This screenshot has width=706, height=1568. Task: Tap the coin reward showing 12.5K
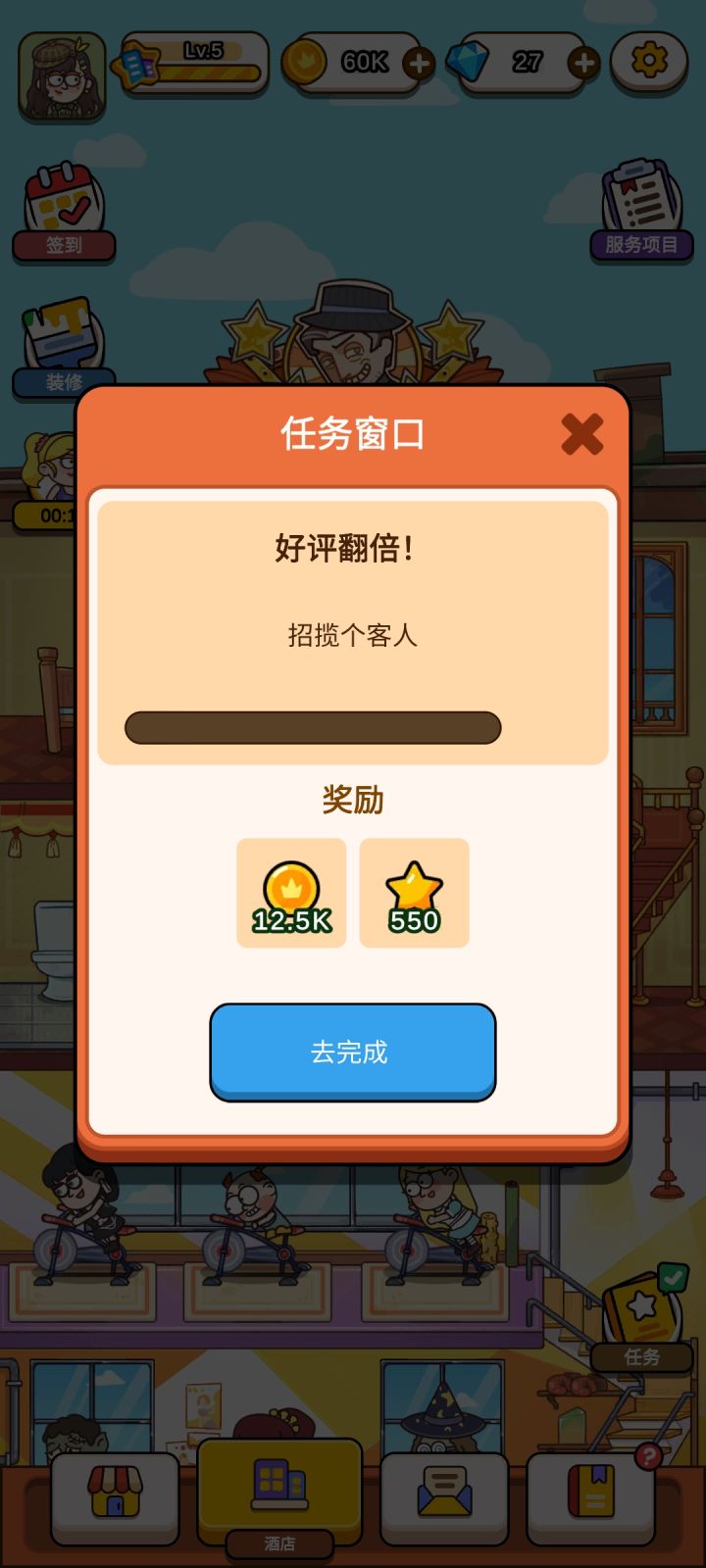[289, 892]
